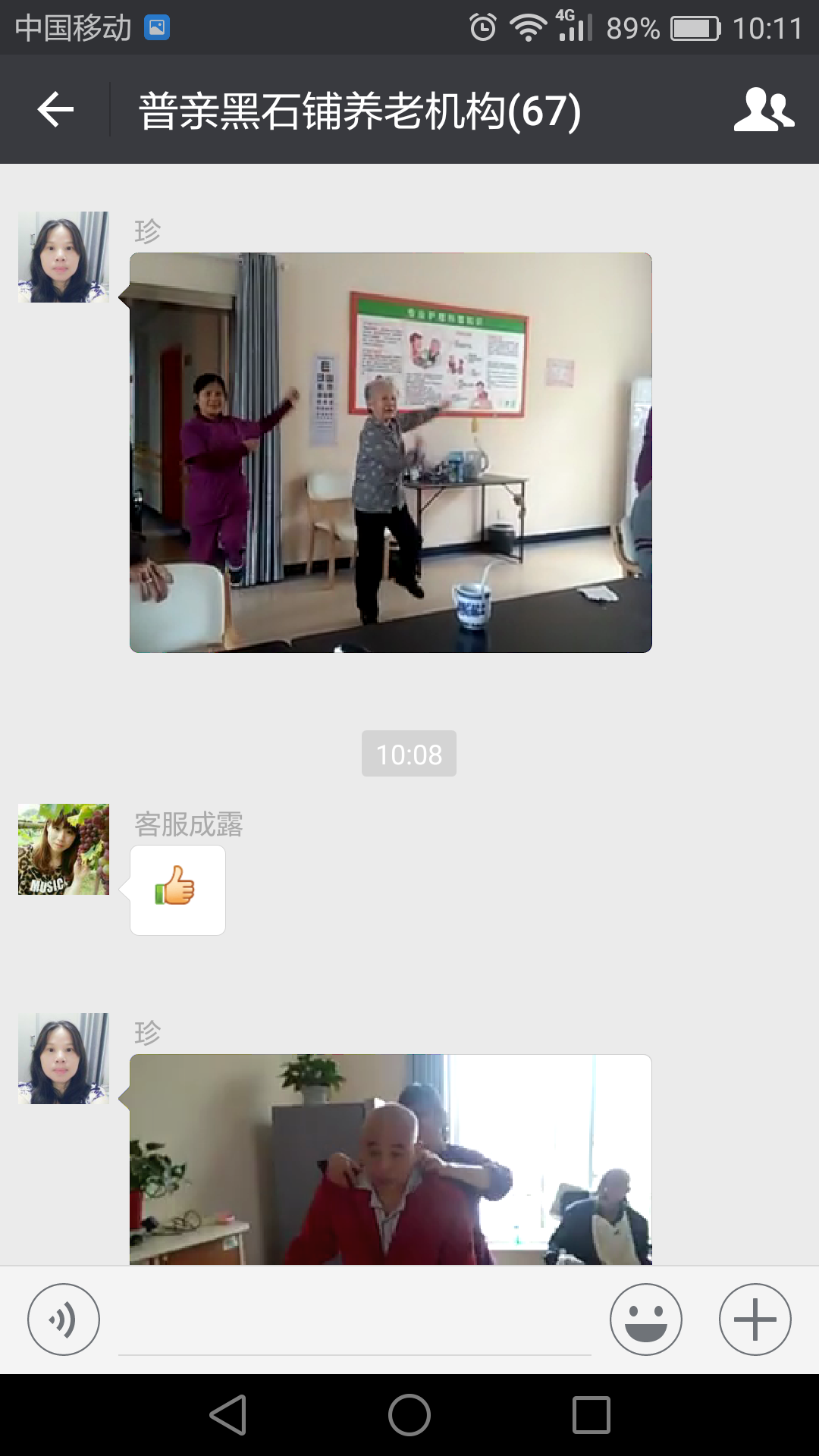The height and width of the screenshot is (1456, 819).
Task: Tap the system home button
Action: click(x=409, y=1415)
